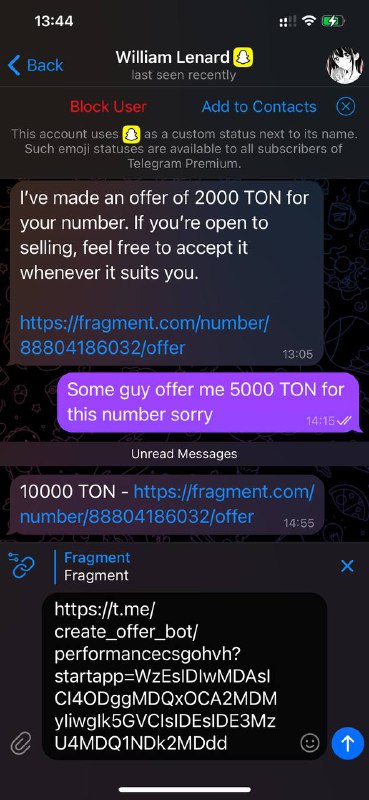Open William Lenard chat header info

click(184, 65)
